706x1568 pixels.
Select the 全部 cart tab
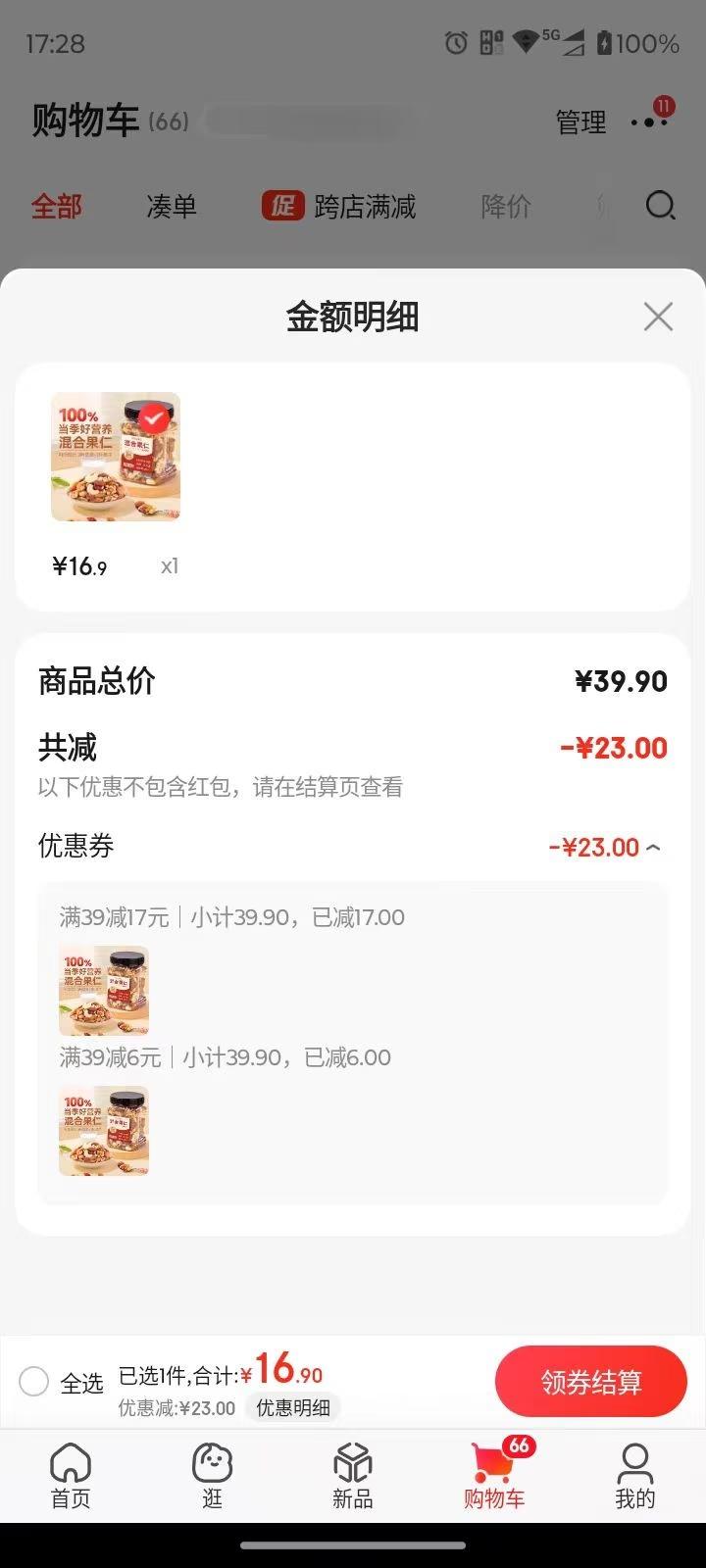click(x=57, y=207)
